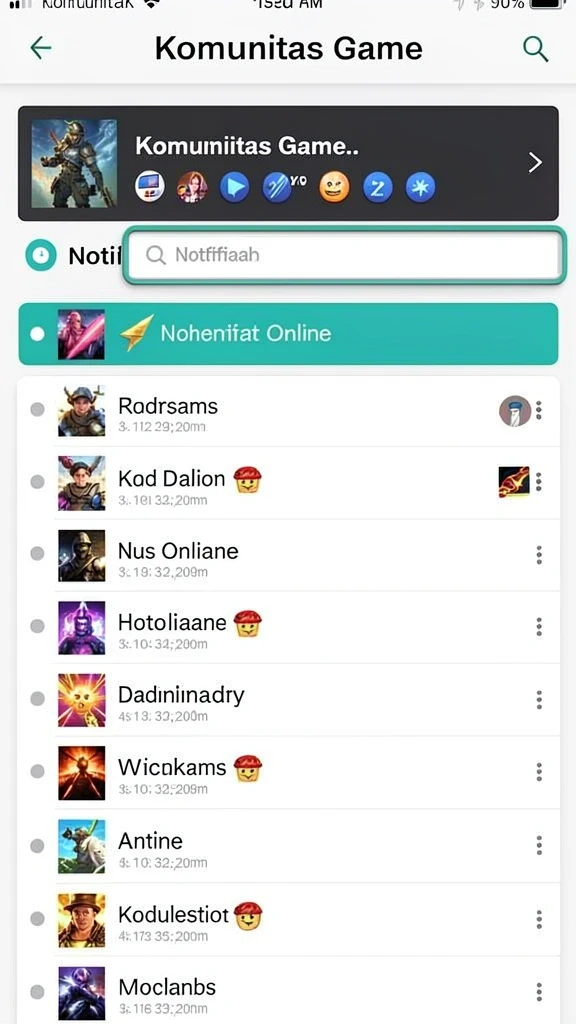Go back with the top-left arrow
576x1024 pixels.
[40, 48]
